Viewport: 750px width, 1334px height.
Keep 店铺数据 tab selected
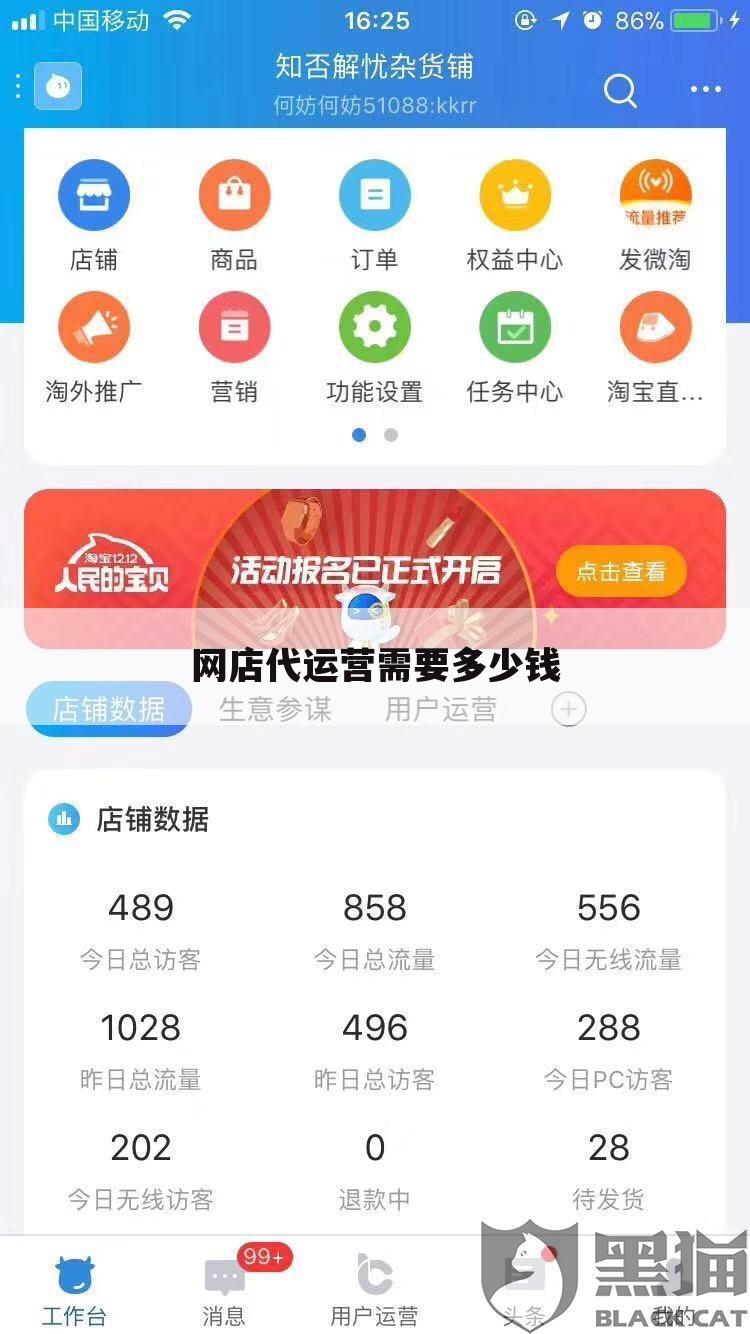tap(108, 708)
